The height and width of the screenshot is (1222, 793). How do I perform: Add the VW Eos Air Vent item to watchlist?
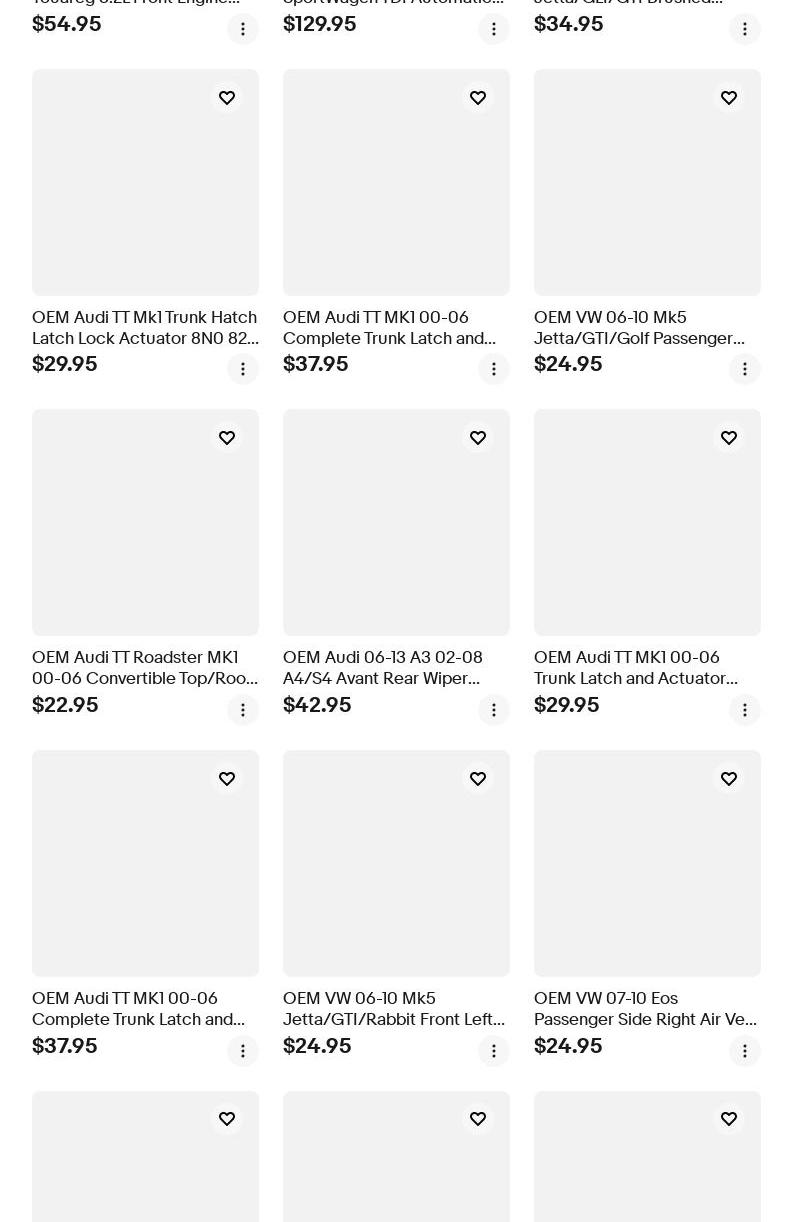point(729,779)
